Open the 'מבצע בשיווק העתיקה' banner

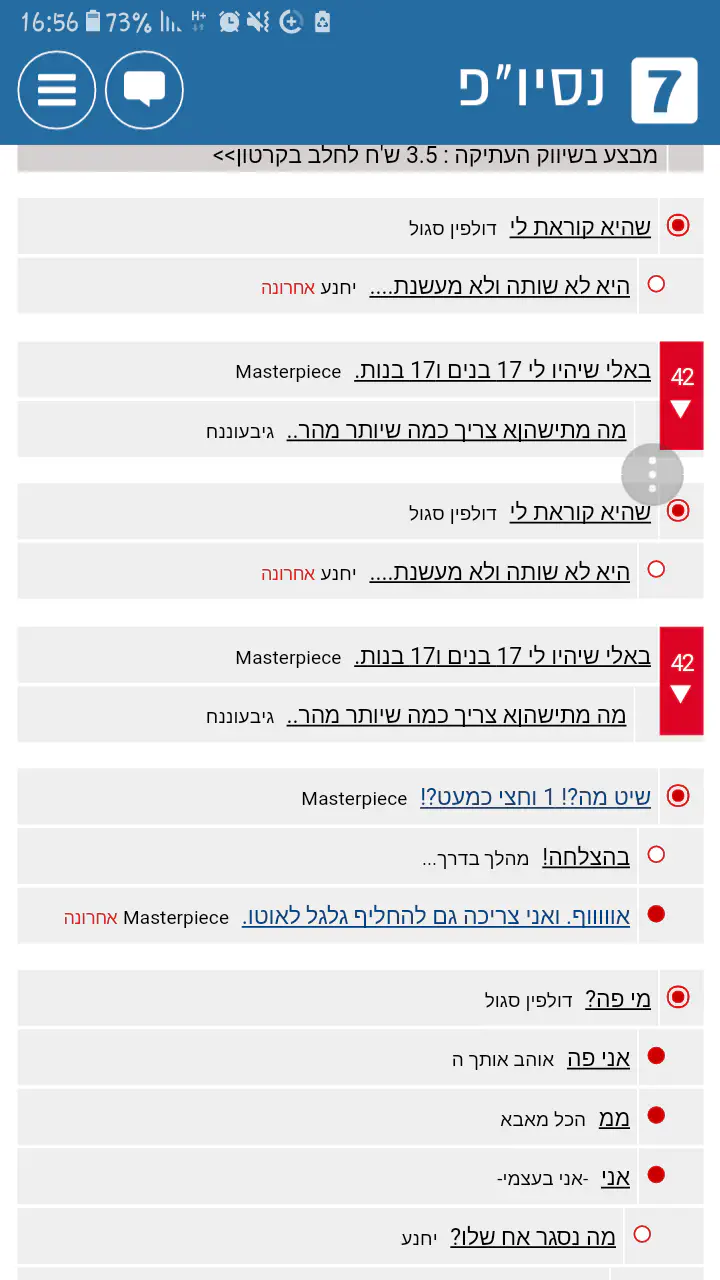click(x=435, y=156)
